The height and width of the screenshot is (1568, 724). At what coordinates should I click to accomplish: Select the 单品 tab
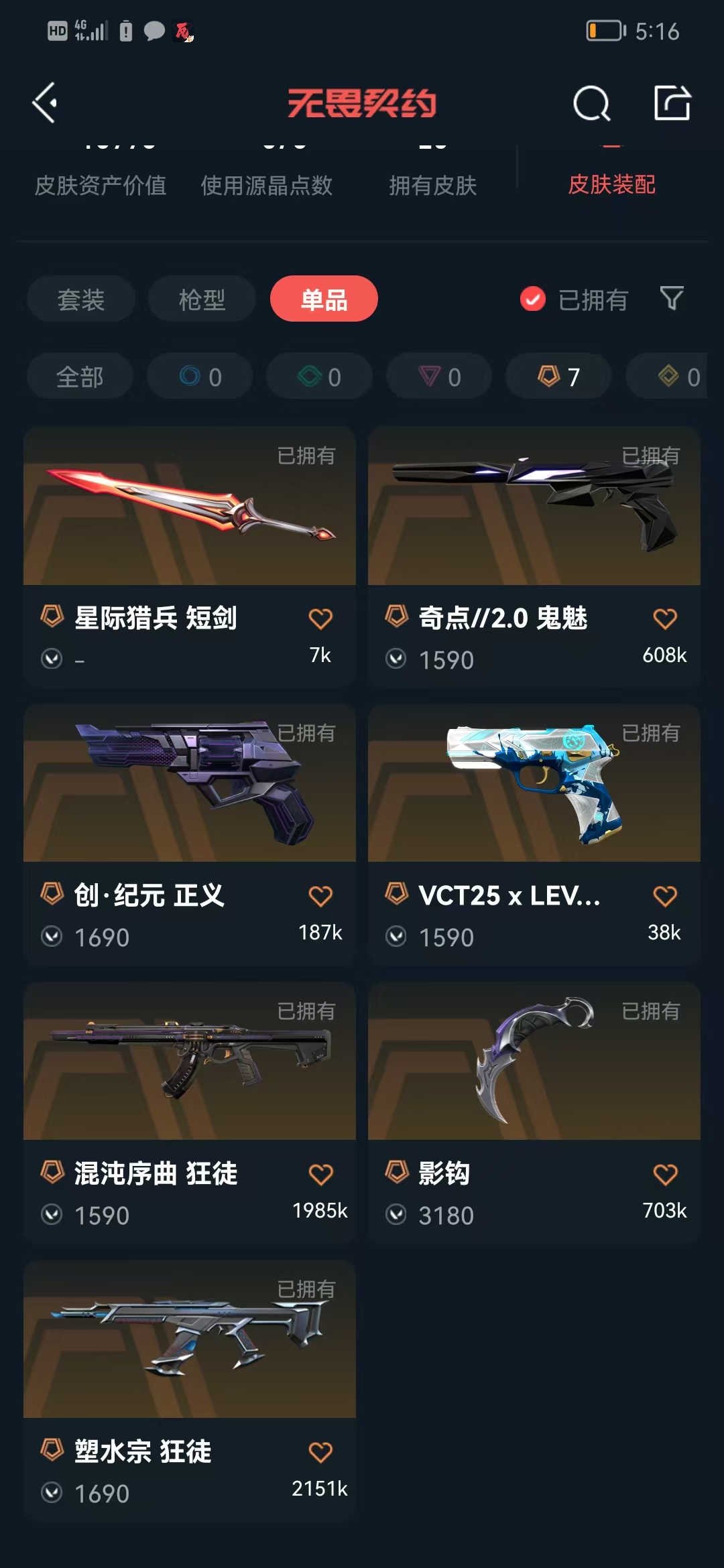click(324, 299)
